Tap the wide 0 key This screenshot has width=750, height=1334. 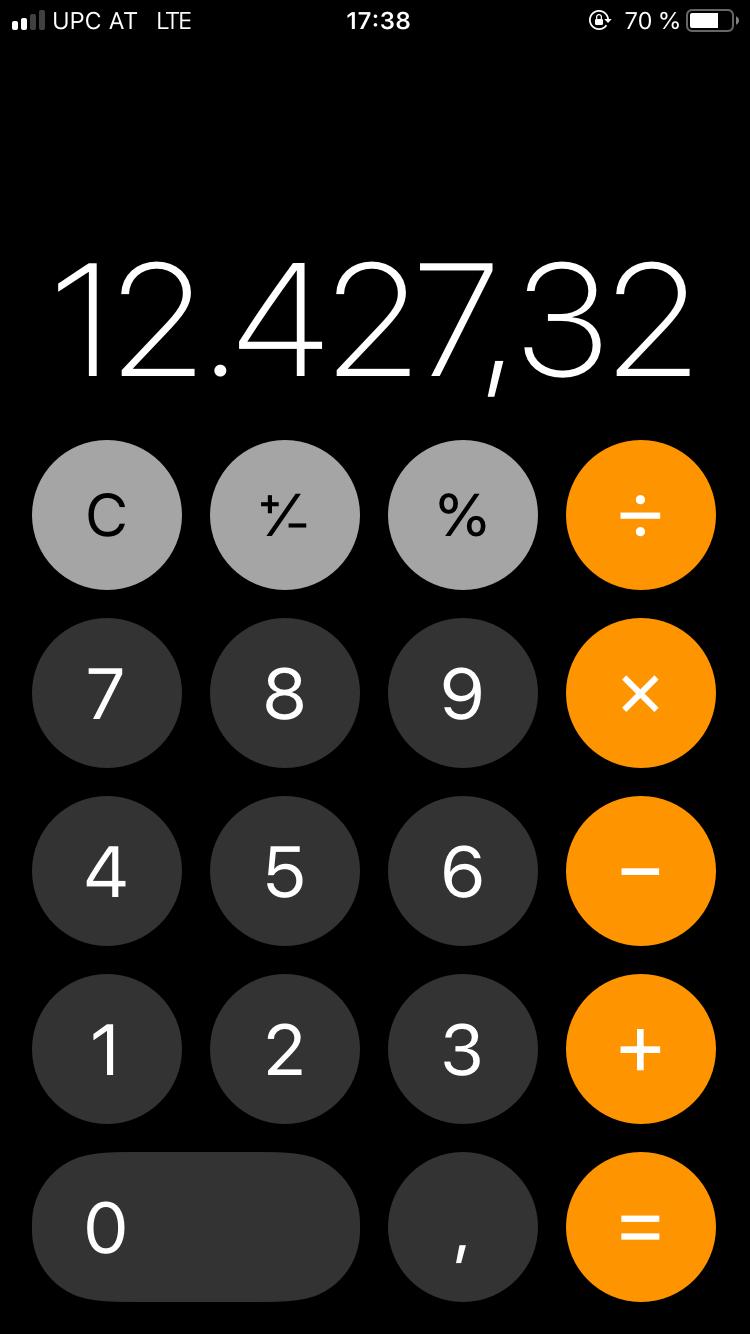pos(196,1227)
